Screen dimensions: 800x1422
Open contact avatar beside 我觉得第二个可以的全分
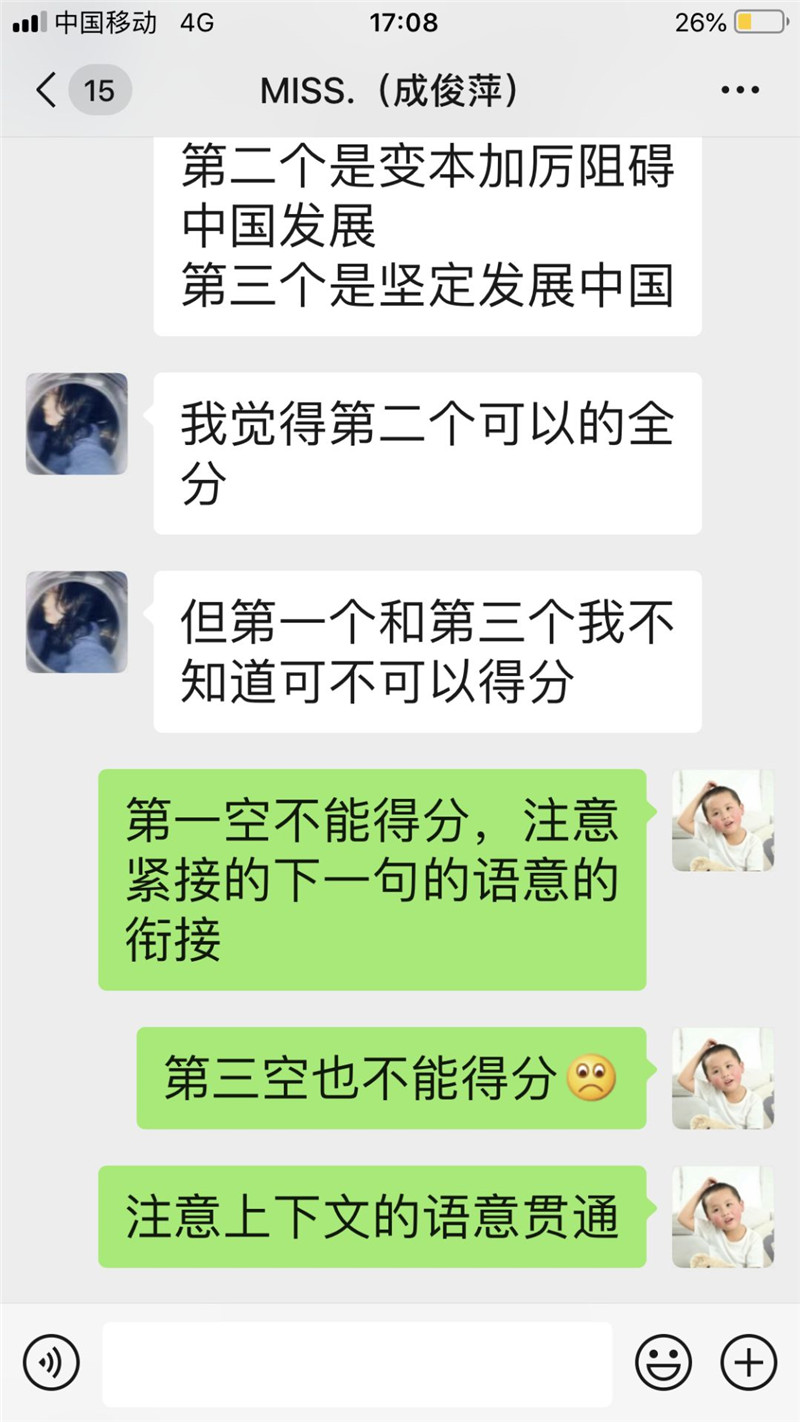coord(77,424)
